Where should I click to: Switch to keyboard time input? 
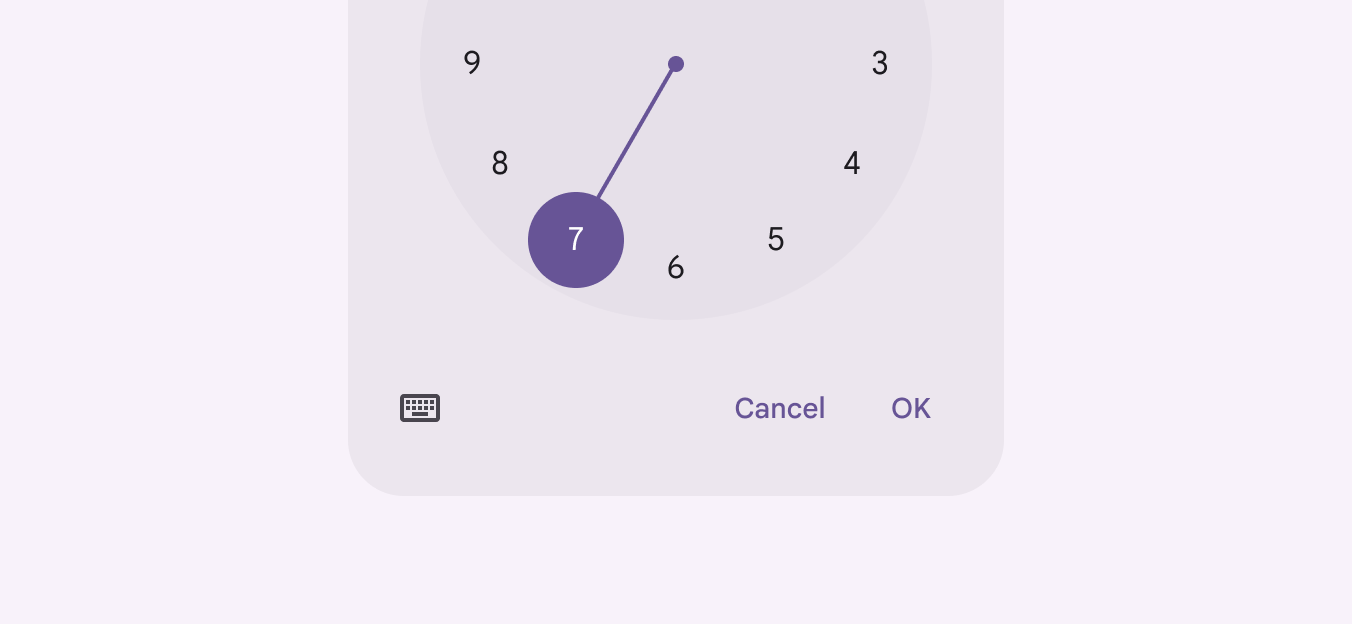click(420, 408)
